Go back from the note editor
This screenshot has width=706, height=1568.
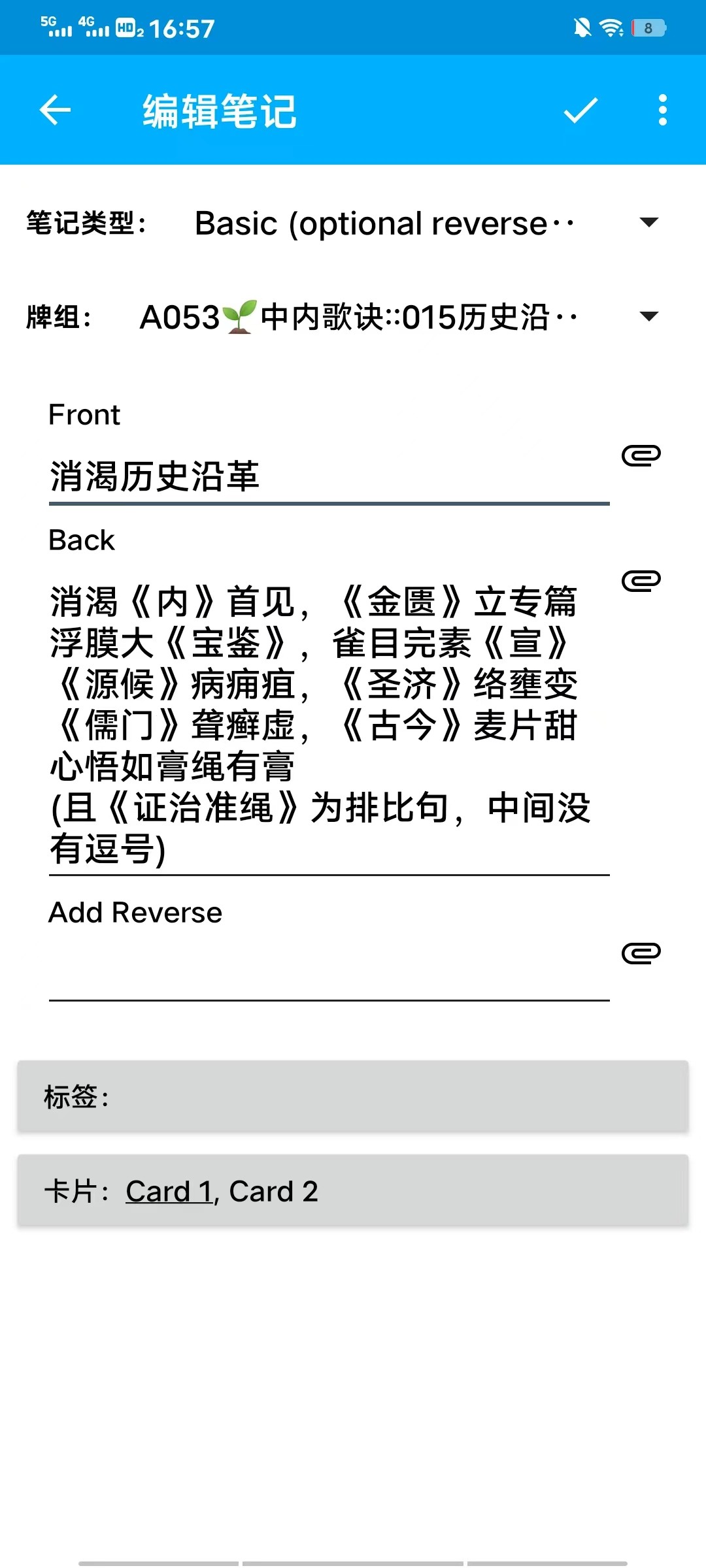click(x=55, y=110)
